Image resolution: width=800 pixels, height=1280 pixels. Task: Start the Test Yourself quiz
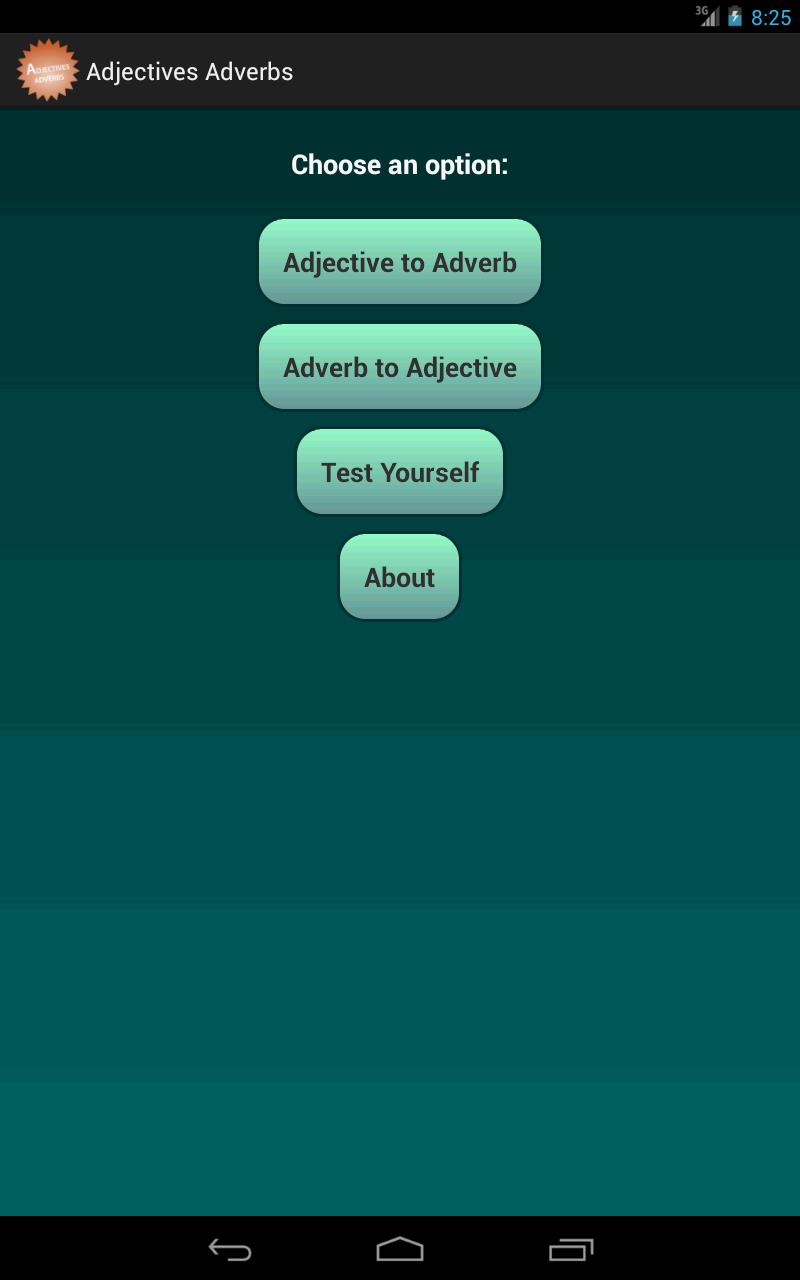(400, 472)
